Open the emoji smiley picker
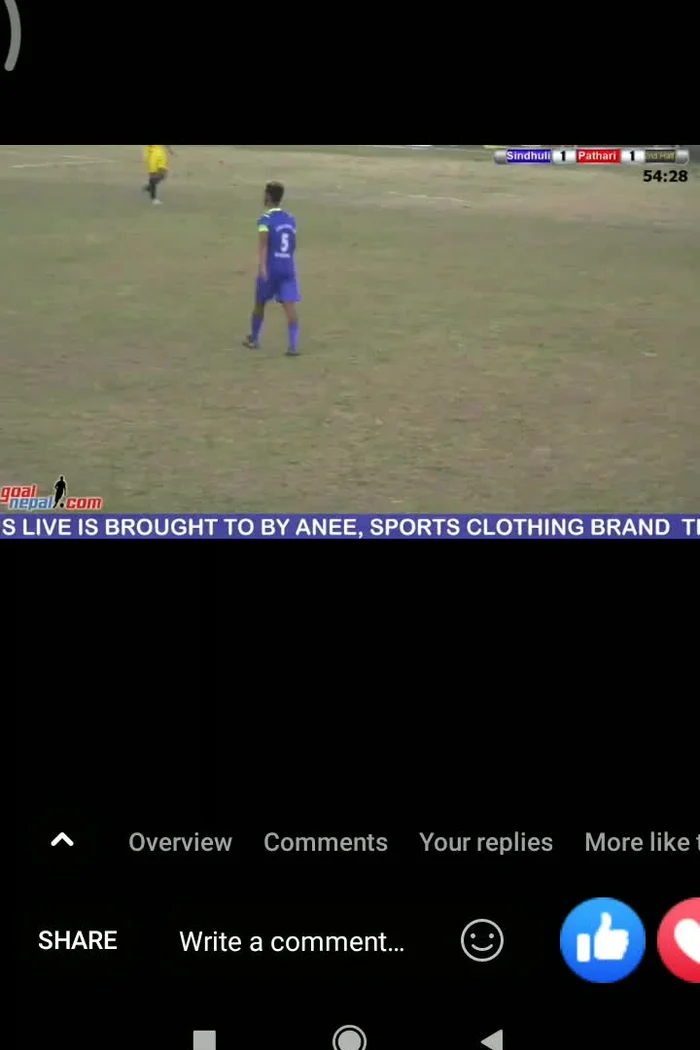 point(482,940)
